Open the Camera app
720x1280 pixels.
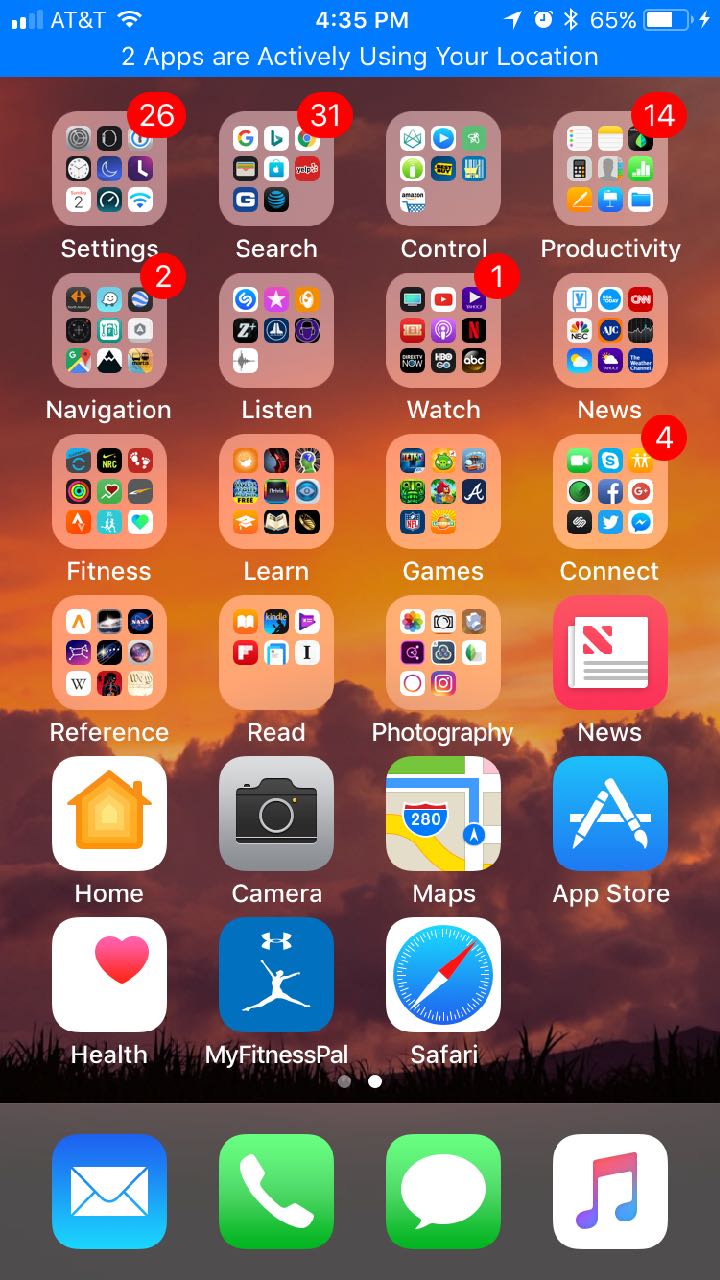coord(276,813)
